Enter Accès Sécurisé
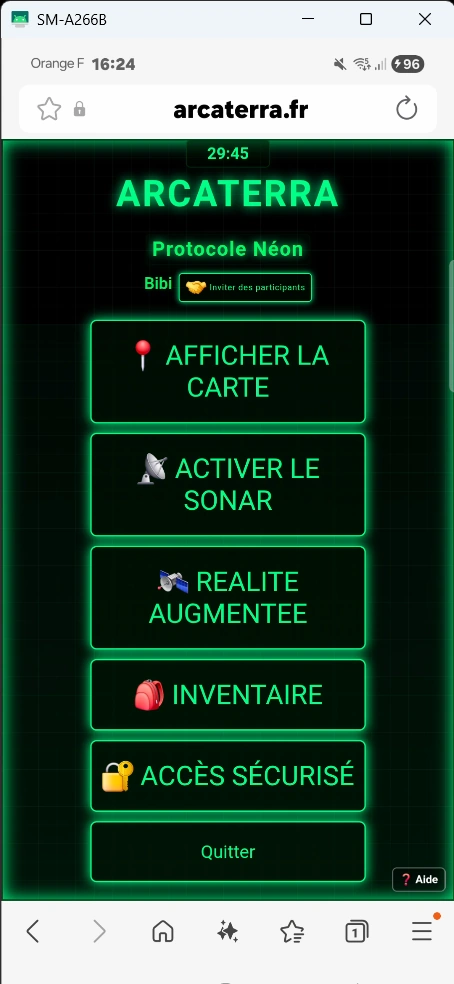The image size is (454, 984). click(228, 776)
